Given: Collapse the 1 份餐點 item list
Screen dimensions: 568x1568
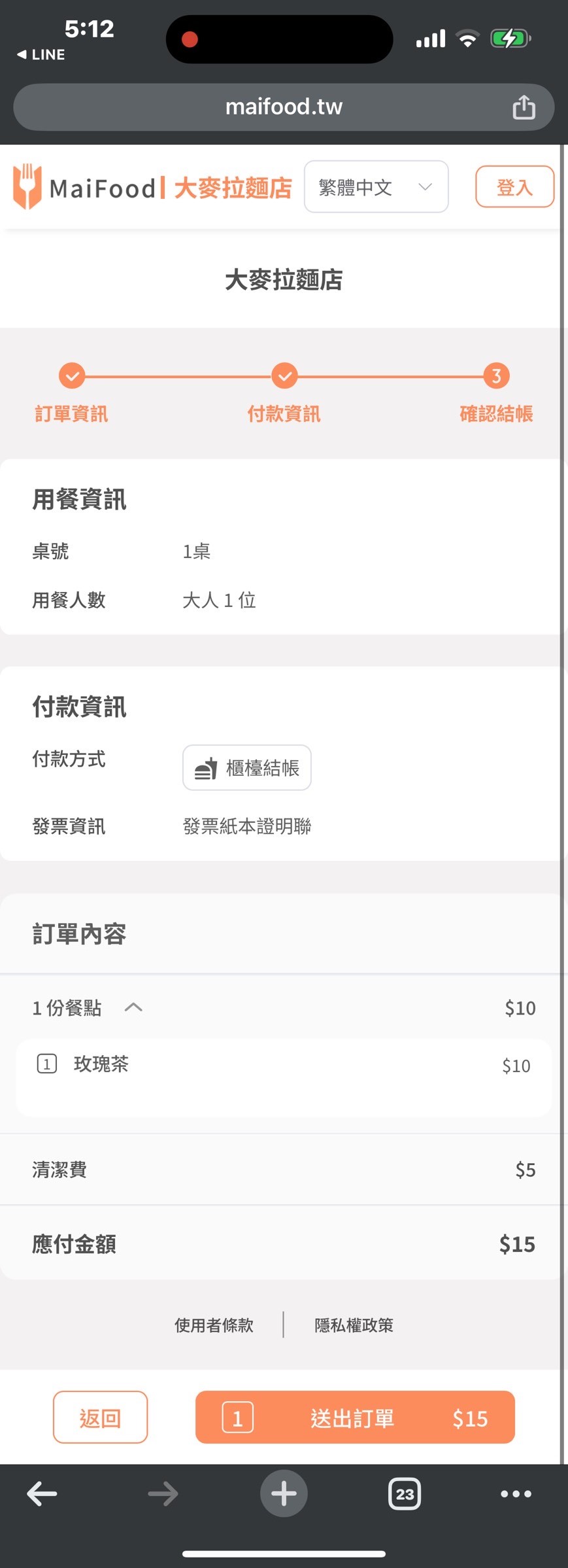Looking at the screenshot, I should (133, 1007).
